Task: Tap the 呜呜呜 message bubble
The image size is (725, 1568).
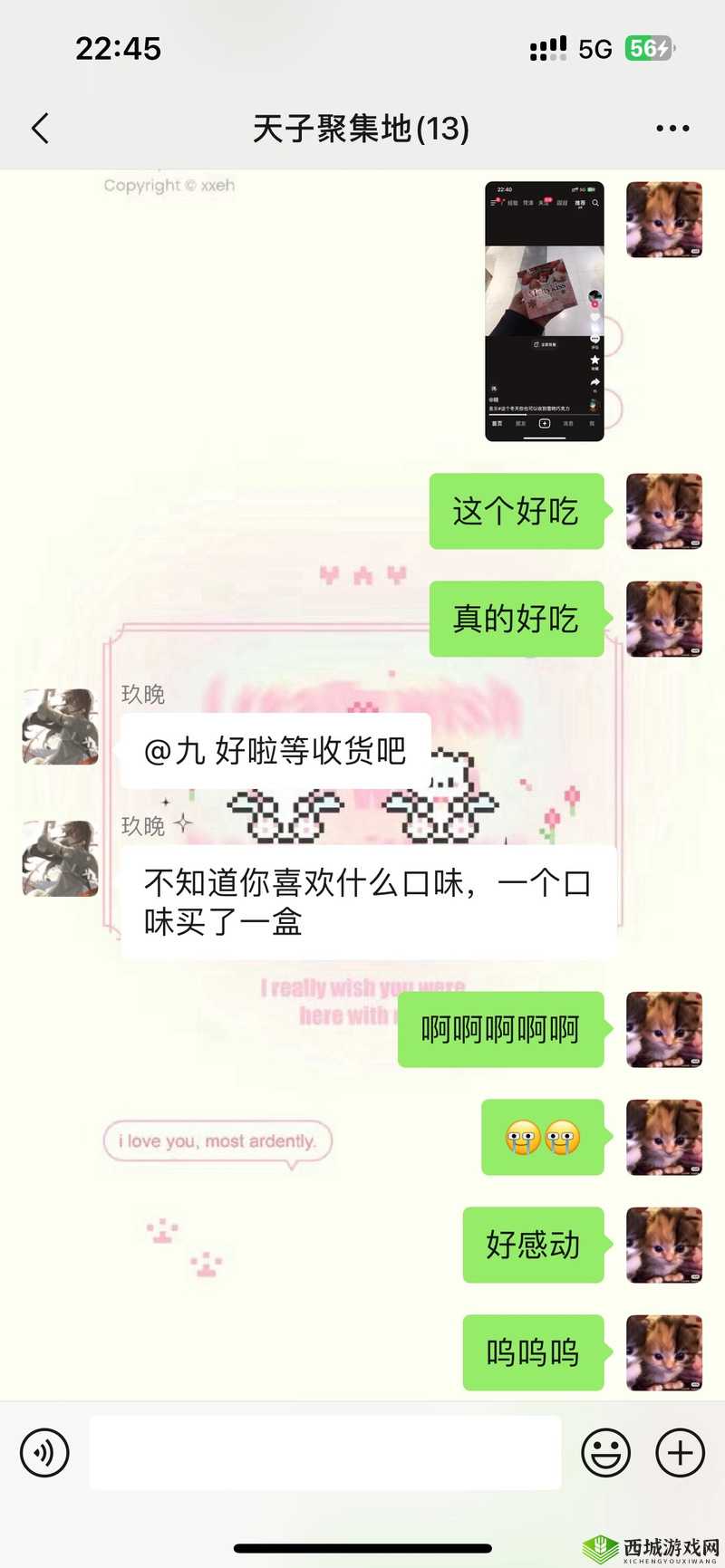Action: tap(532, 1353)
